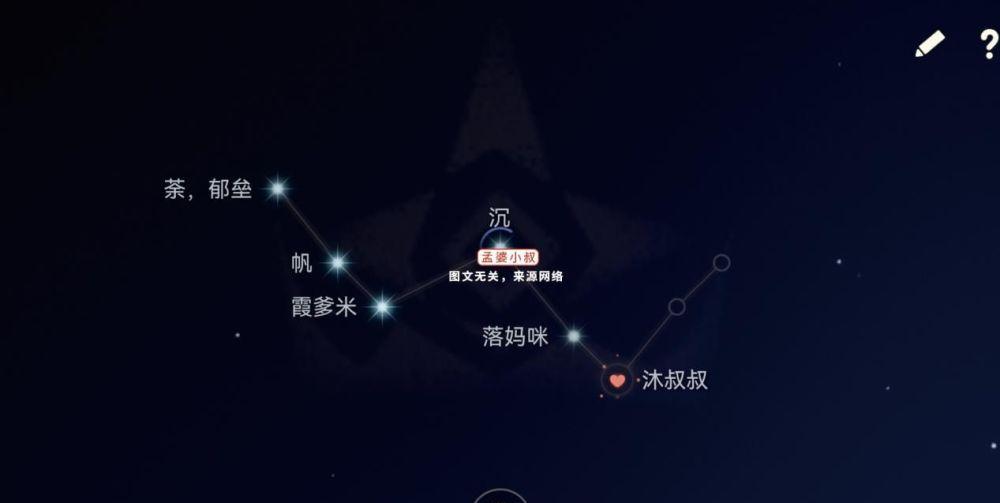Select the center star 沉
1000x503 pixels.
pyautogui.click(x=498, y=243)
